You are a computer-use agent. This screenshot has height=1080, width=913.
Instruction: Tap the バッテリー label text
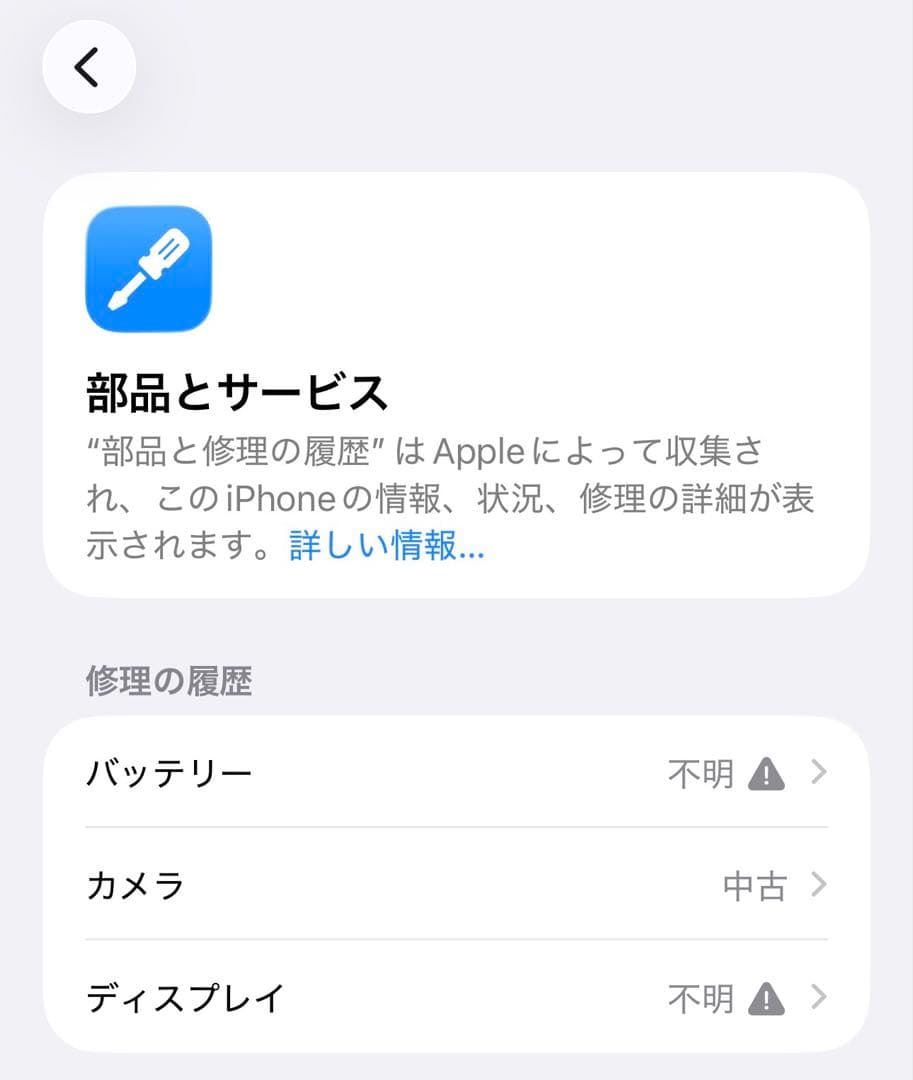tap(170, 772)
